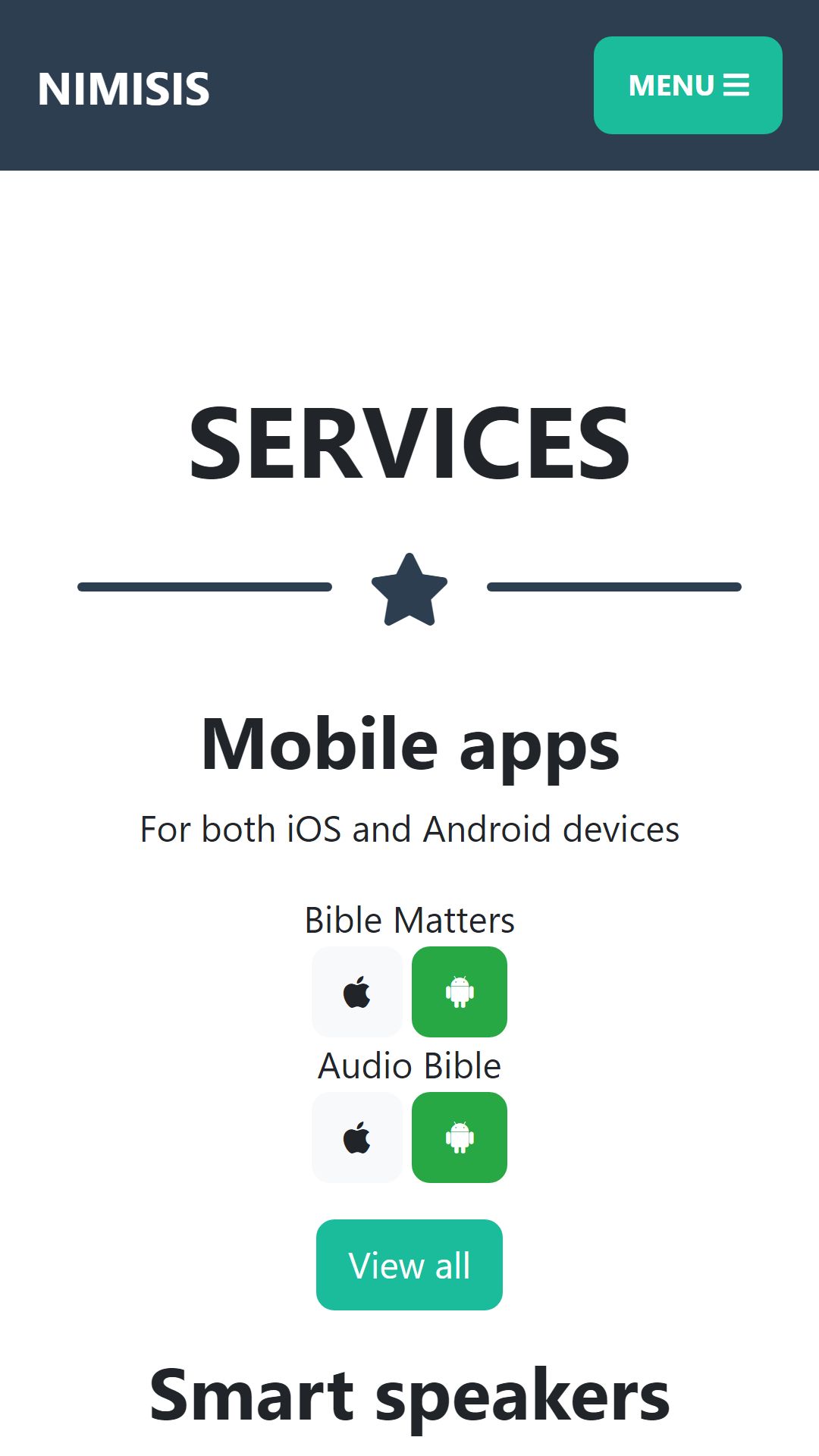Open the MENU hamburger button

pyautogui.click(x=688, y=85)
